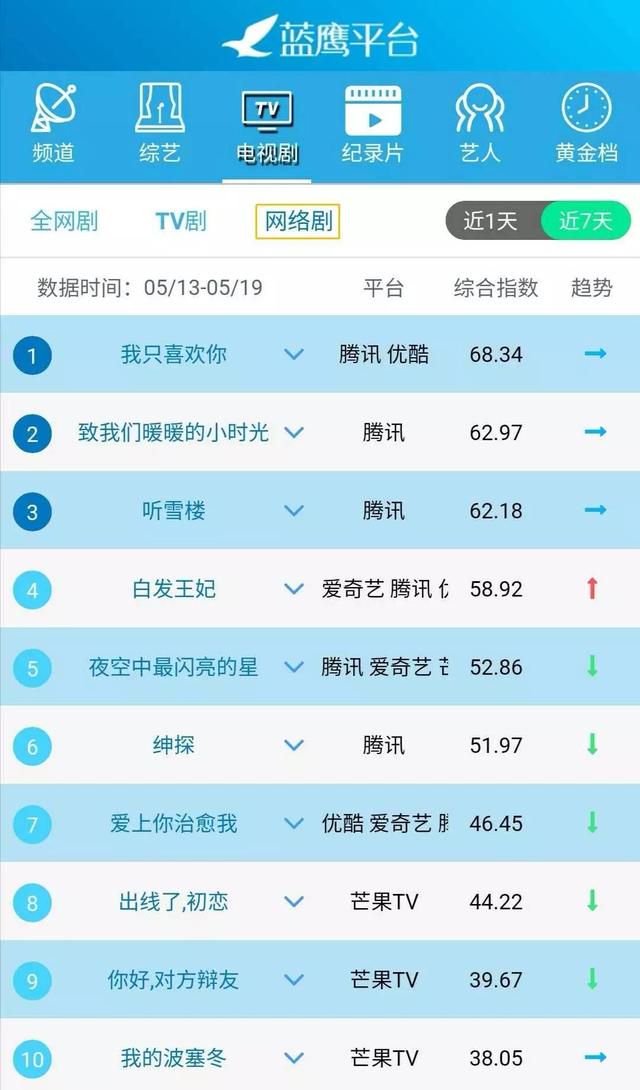640x1090 pixels.
Task: Open 出线了,初恋 from the list
Action: [174, 902]
